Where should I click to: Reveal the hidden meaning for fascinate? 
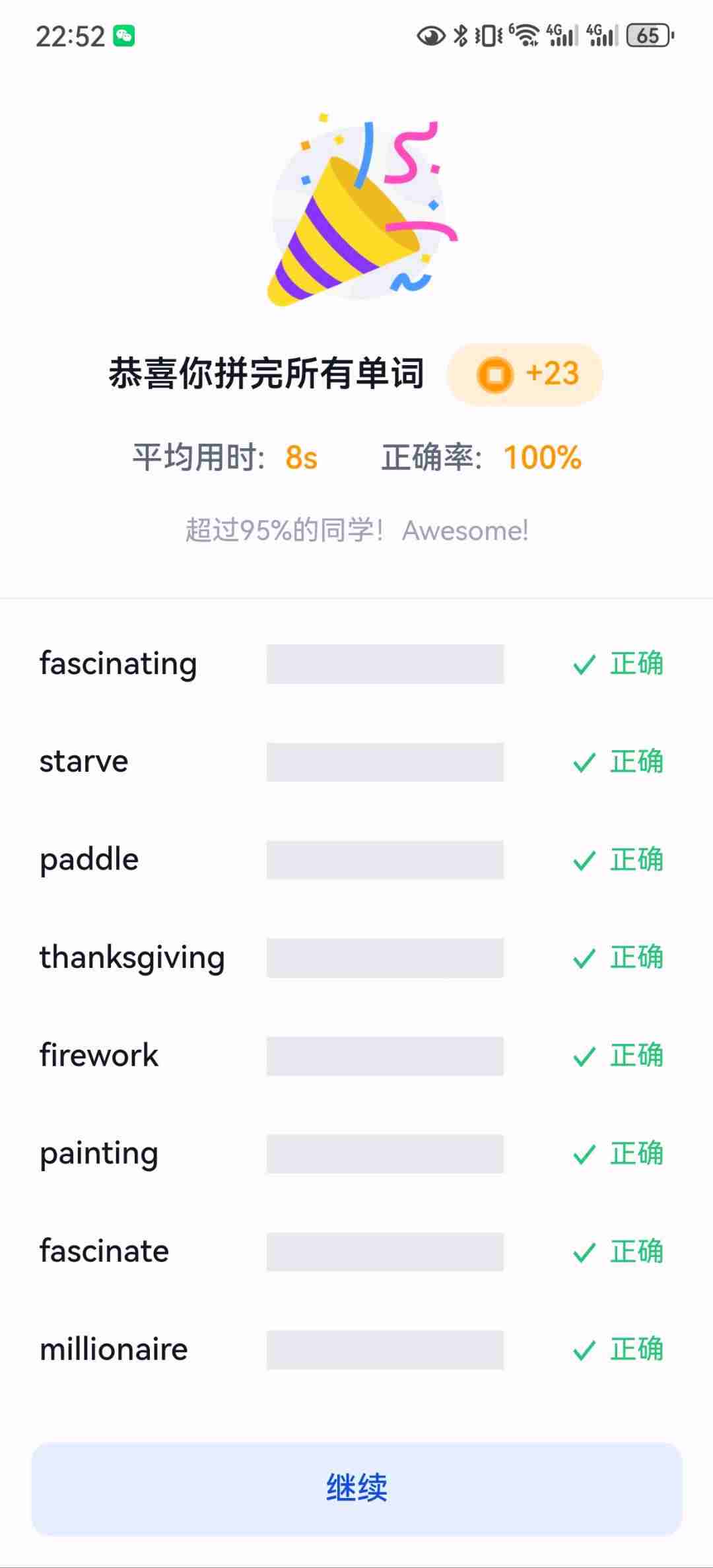click(x=385, y=1251)
